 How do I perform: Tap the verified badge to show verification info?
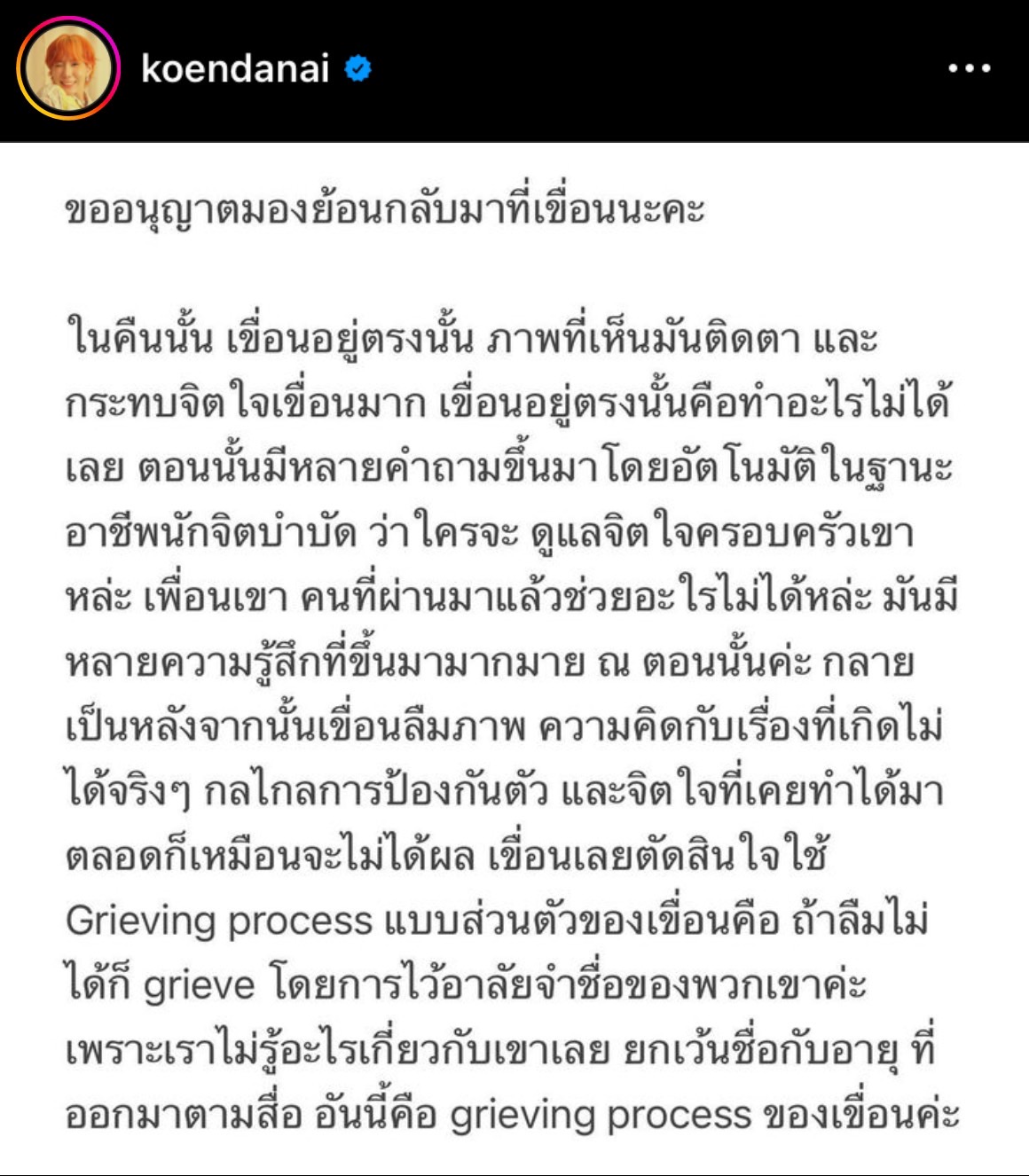click(x=358, y=66)
